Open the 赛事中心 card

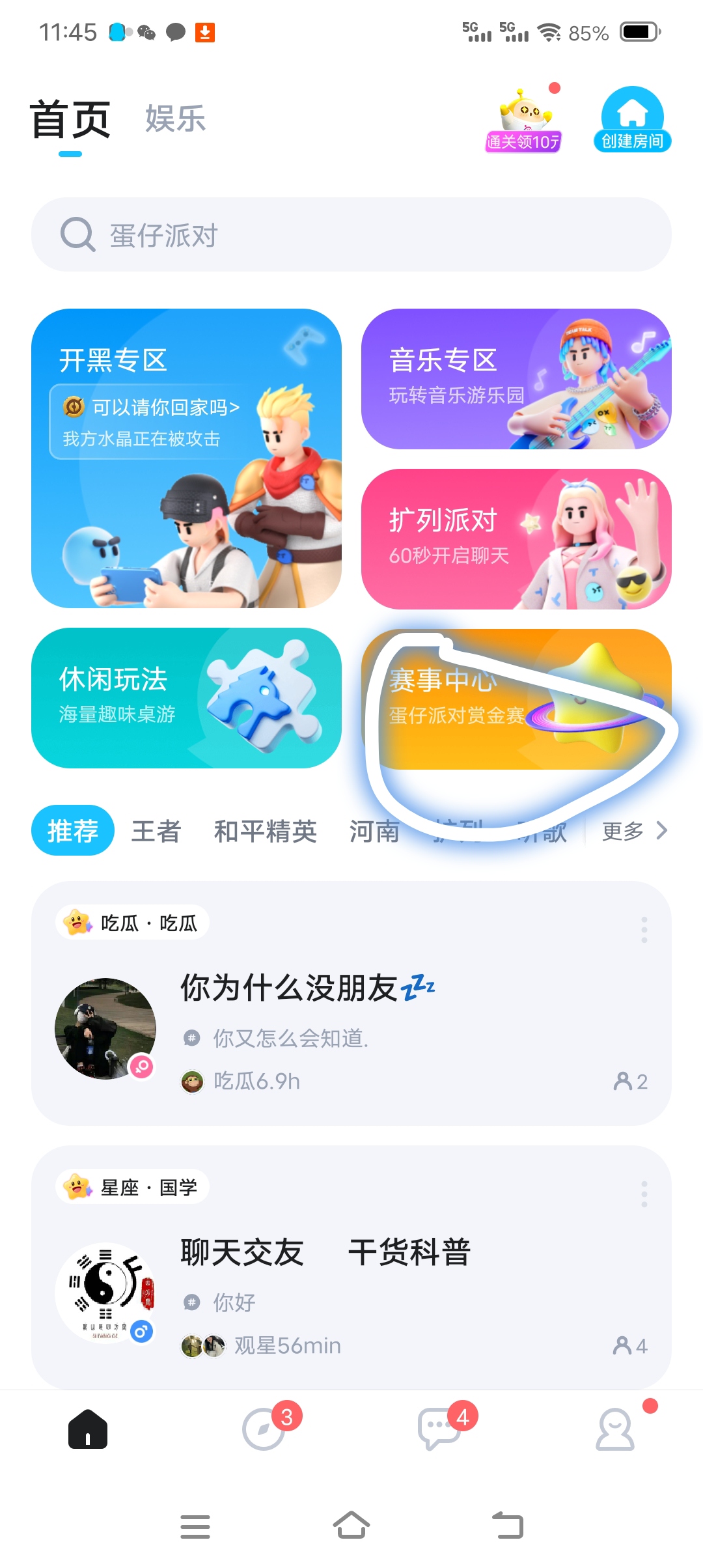(516, 699)
